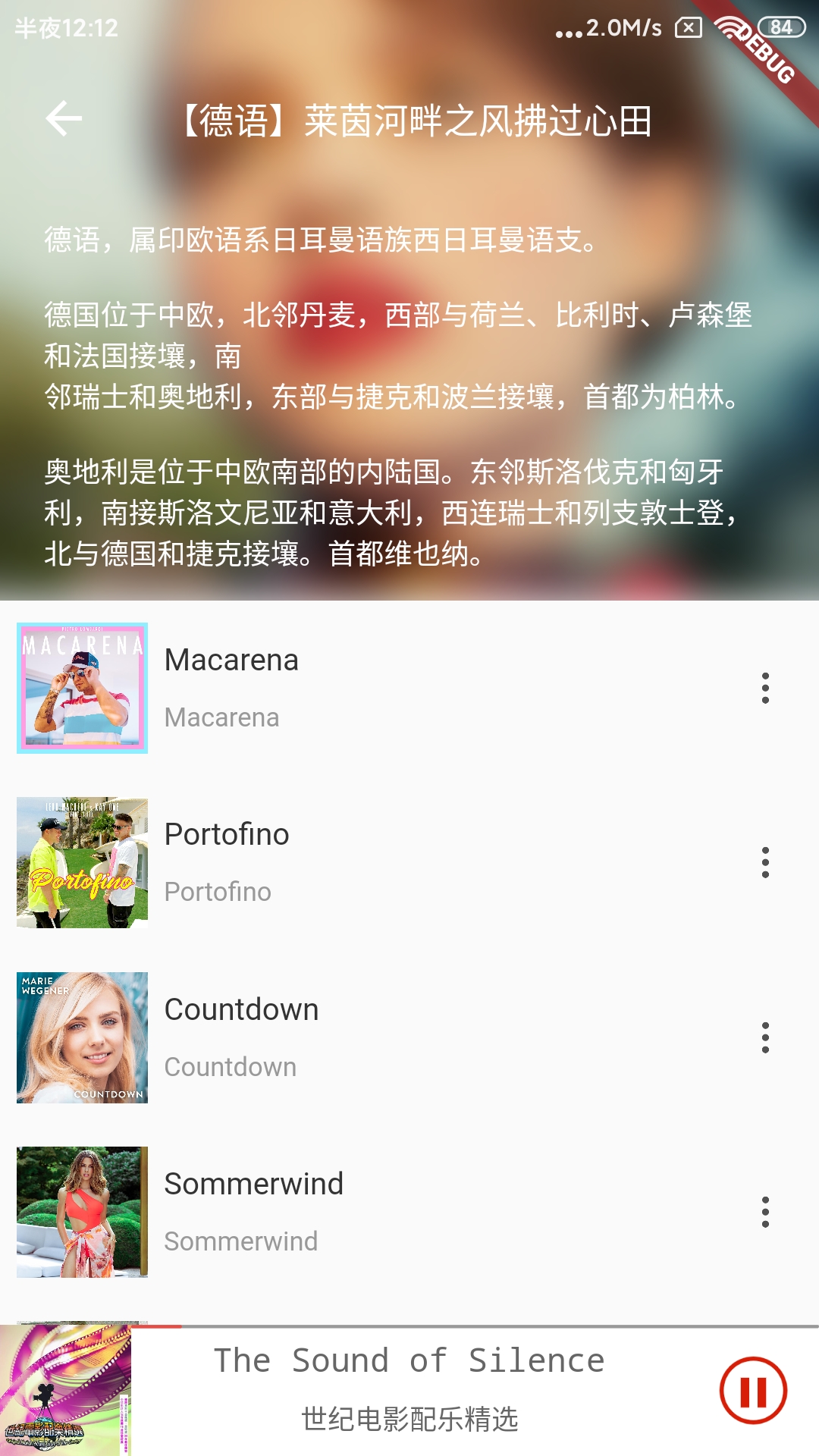Open more options for Sommerwind
Viewport: 819px width, 1456px height.
[x=765, y=1212]
